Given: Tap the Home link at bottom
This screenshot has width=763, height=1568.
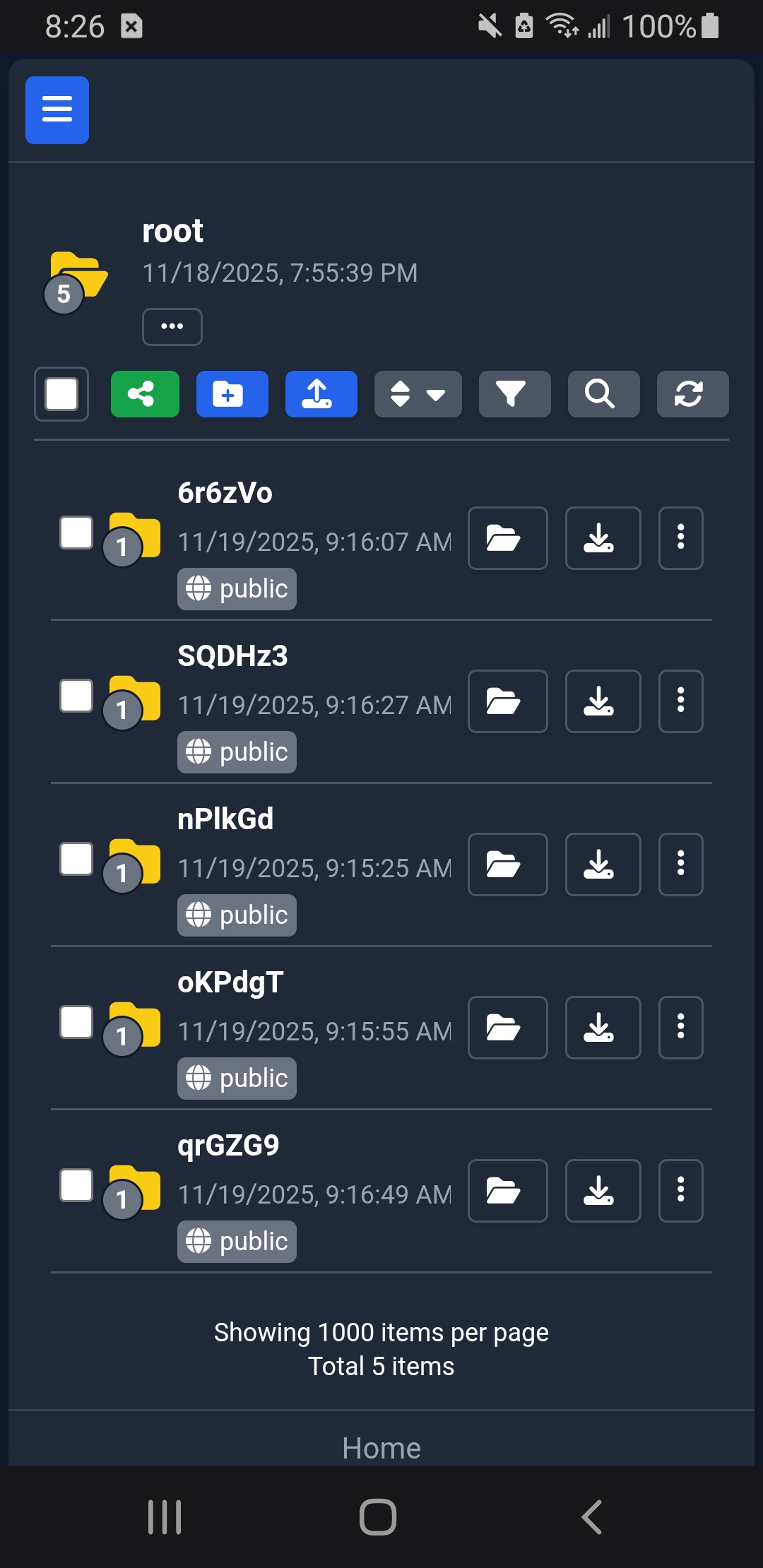Looking at the screenshot, I should point(381,1448).
